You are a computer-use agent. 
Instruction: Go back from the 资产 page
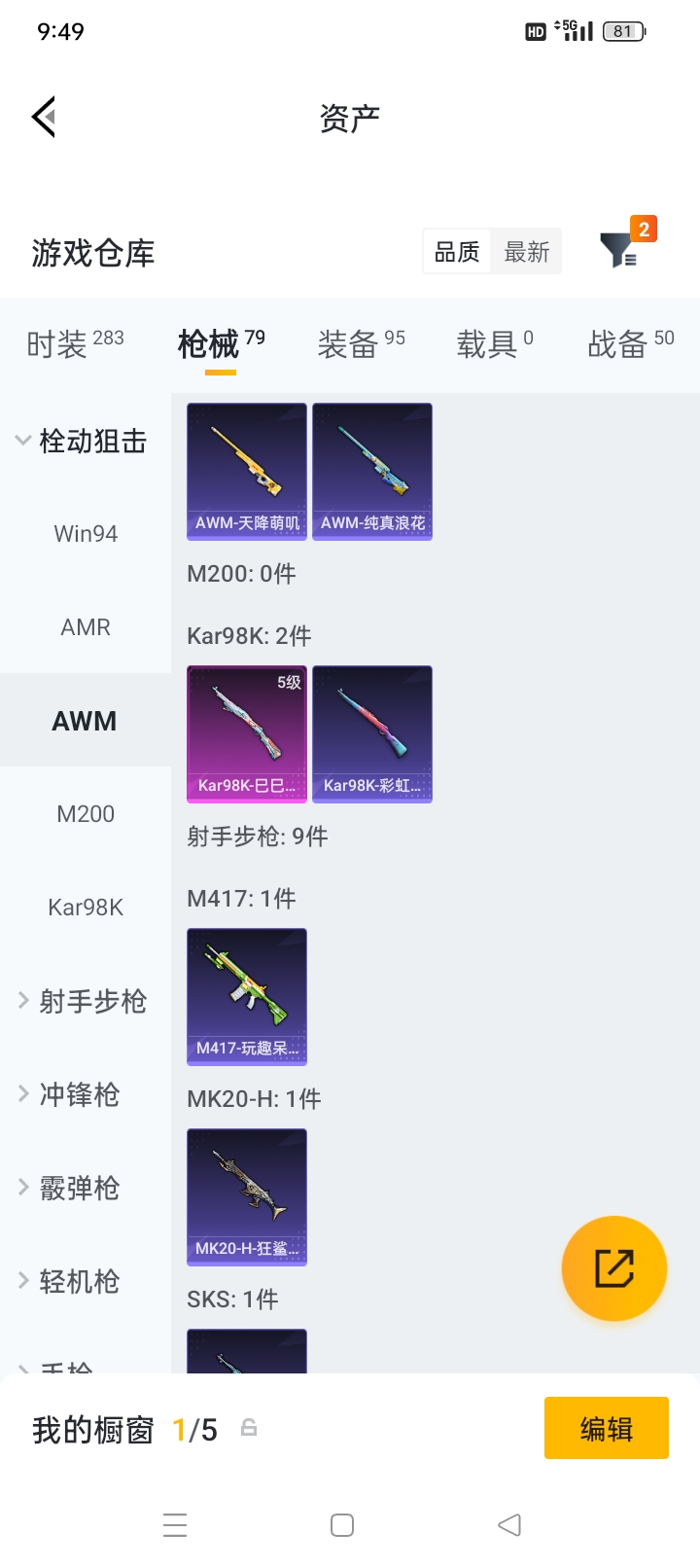[x=44, y=118]
